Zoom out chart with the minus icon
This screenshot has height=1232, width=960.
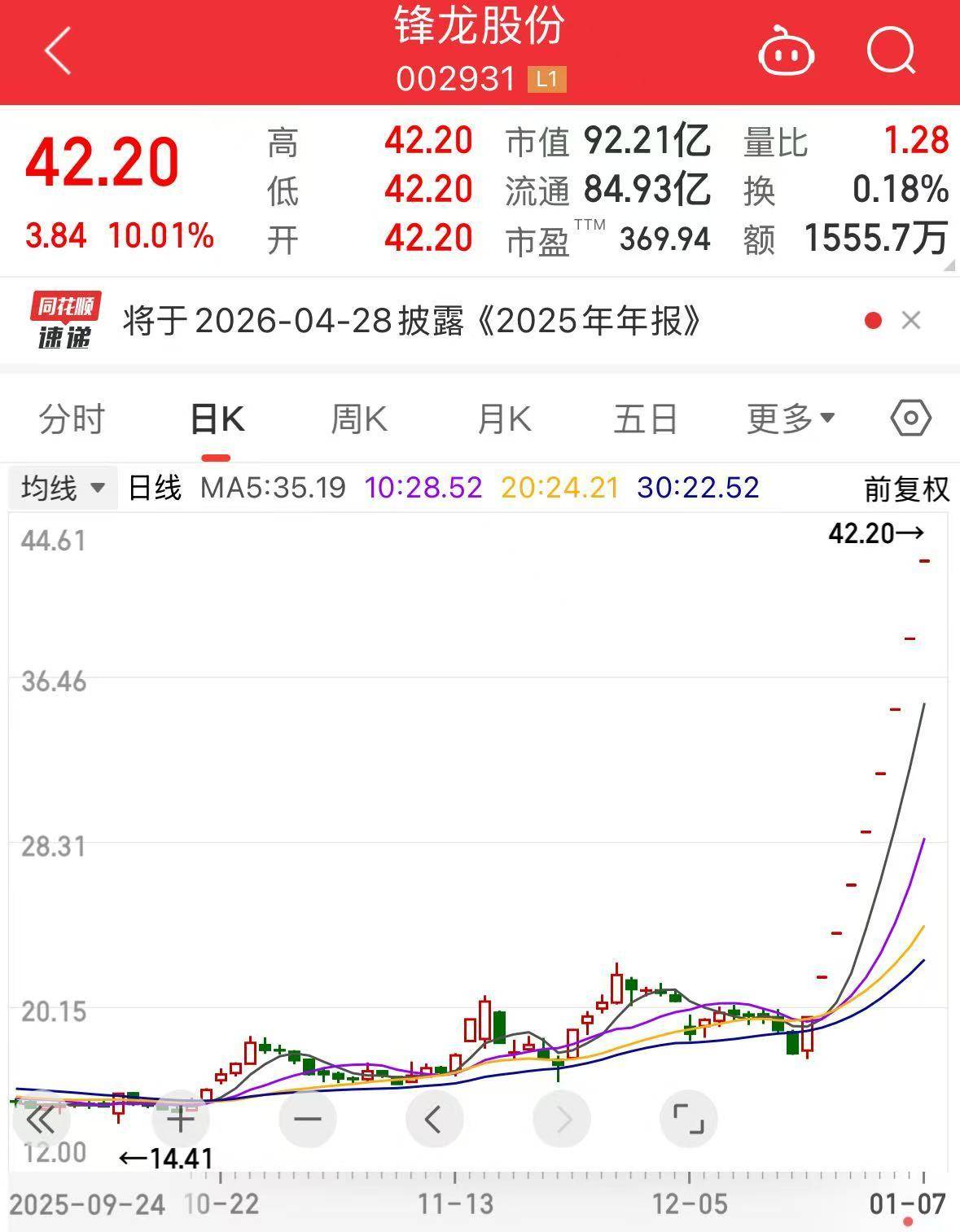tap(306, 1120)
